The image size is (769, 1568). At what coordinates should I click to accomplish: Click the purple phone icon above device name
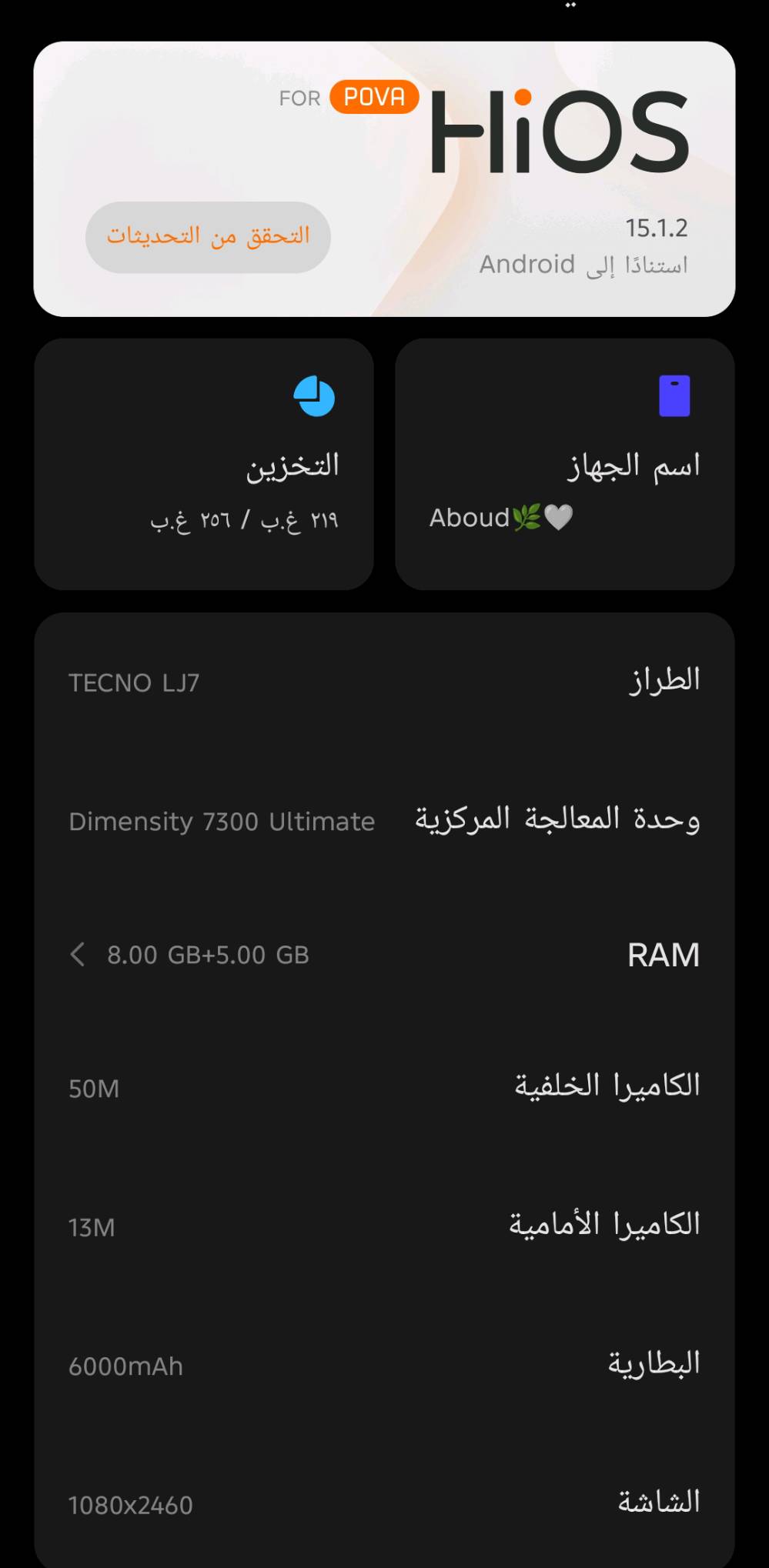click(x=674, y=393)
